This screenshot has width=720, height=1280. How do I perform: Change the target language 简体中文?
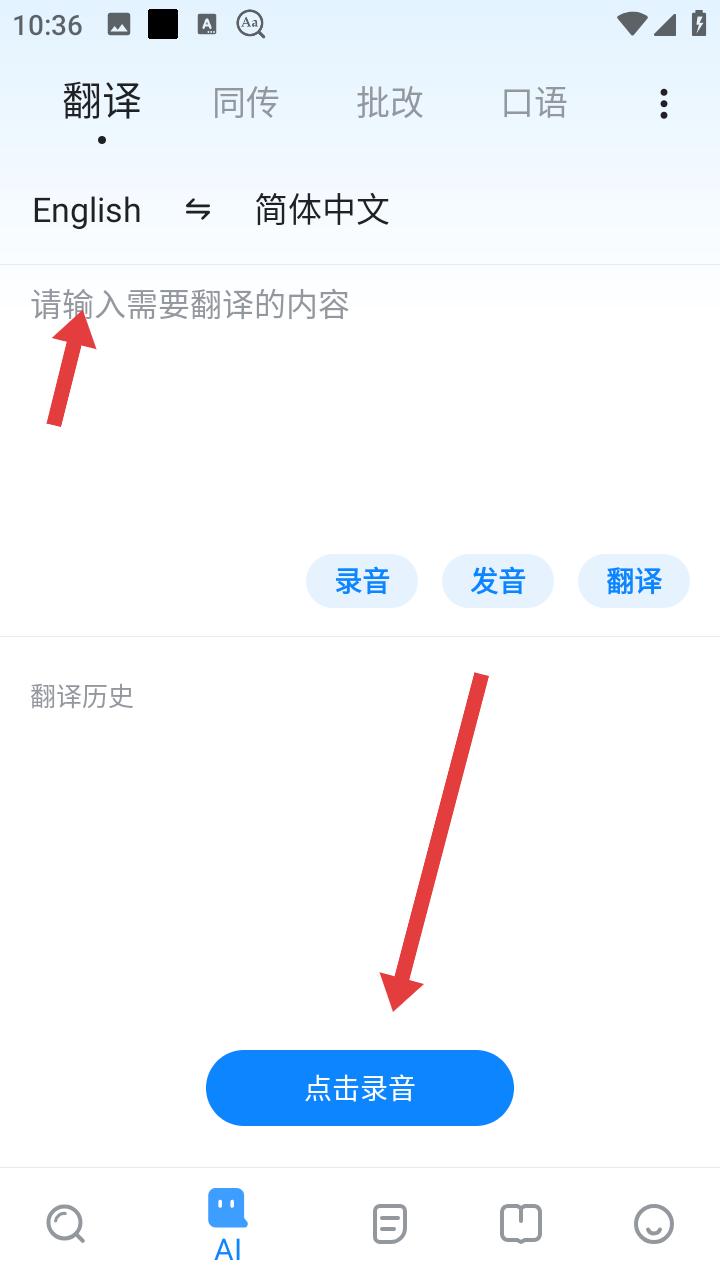(322, 210)
